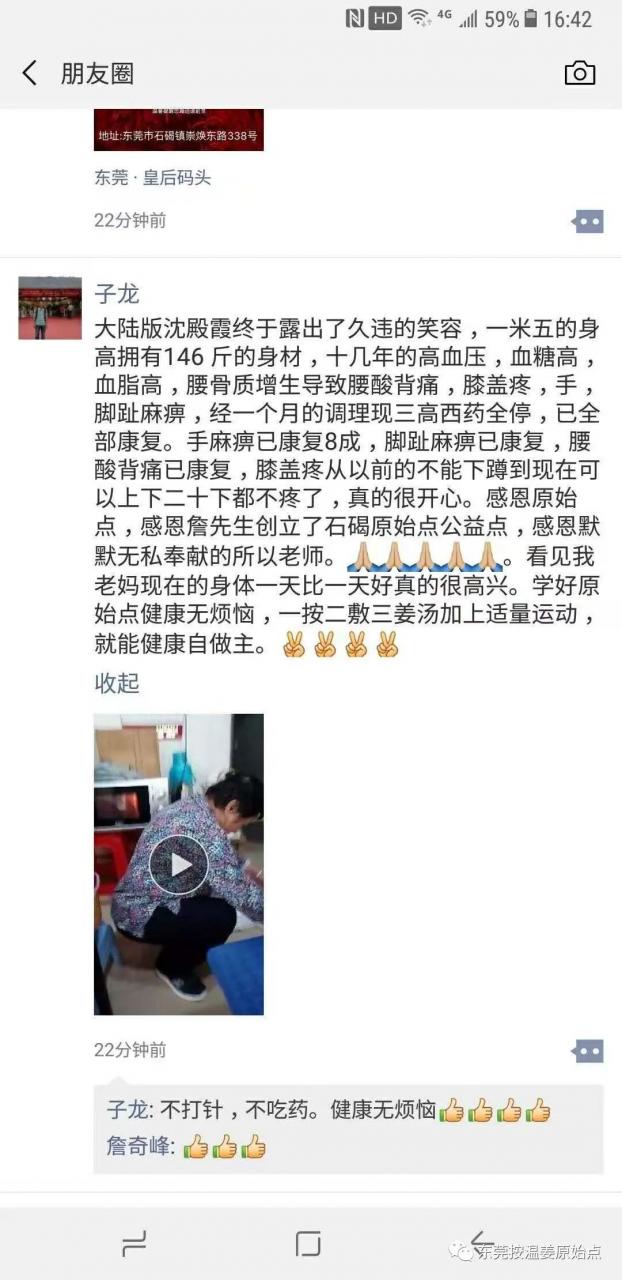Open the 东莞·皇后码头 location link

click(x=153, y=178)
